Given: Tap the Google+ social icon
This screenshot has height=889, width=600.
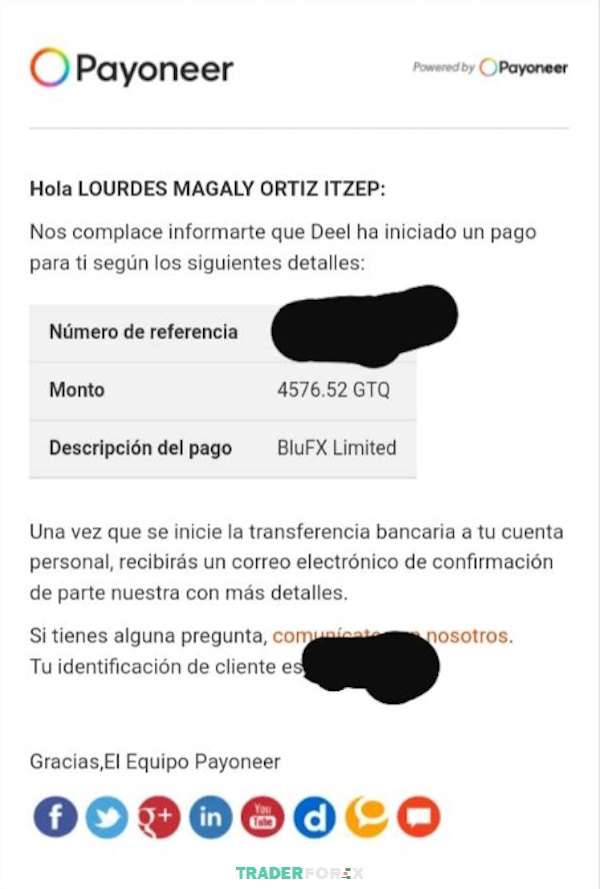Looking at the screenshot, I should tap(159, 817).
